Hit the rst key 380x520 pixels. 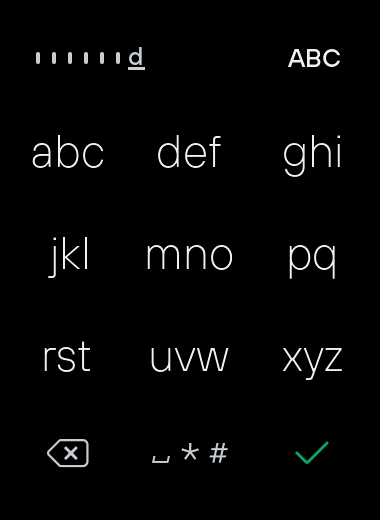tap(67, 357)
